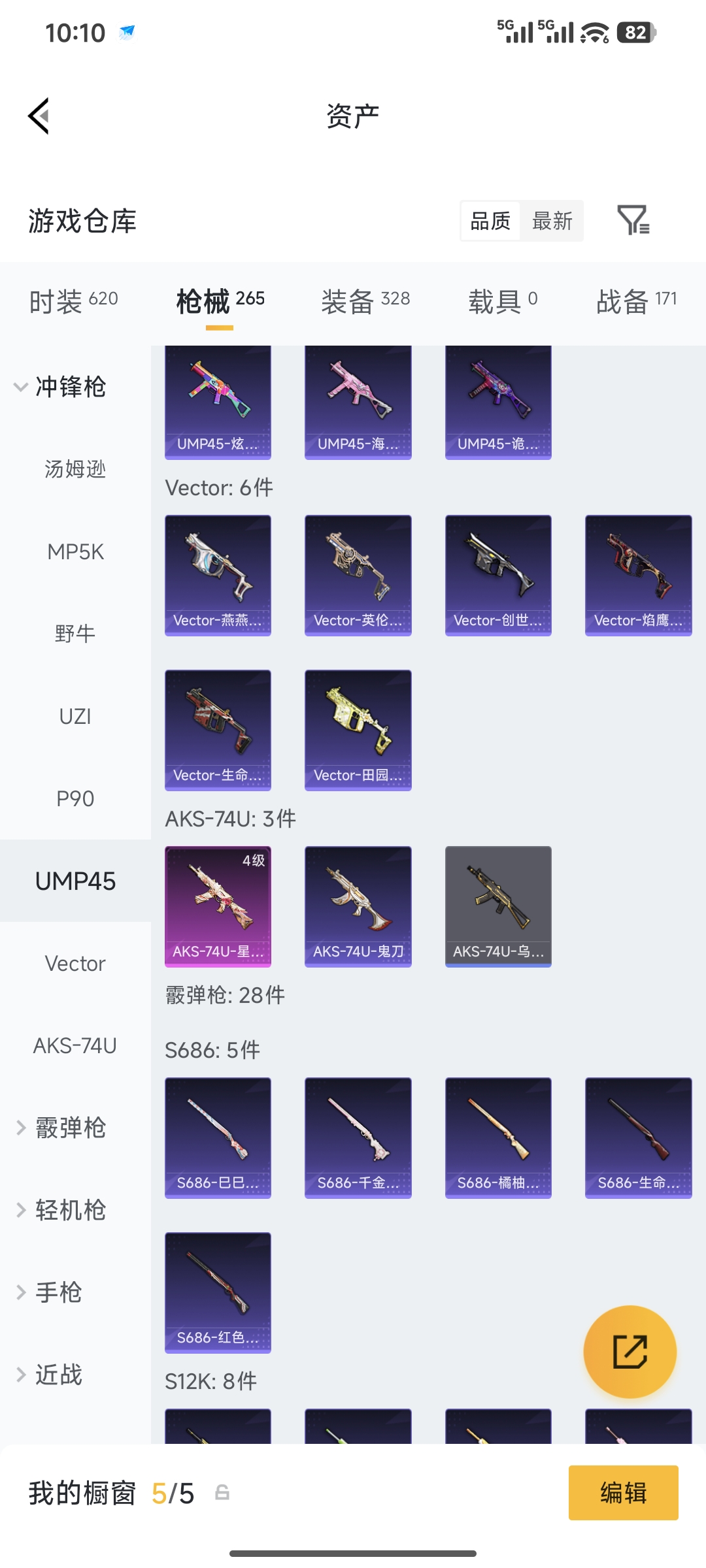Tap the back arrow icon at top left

coord(37,115)
